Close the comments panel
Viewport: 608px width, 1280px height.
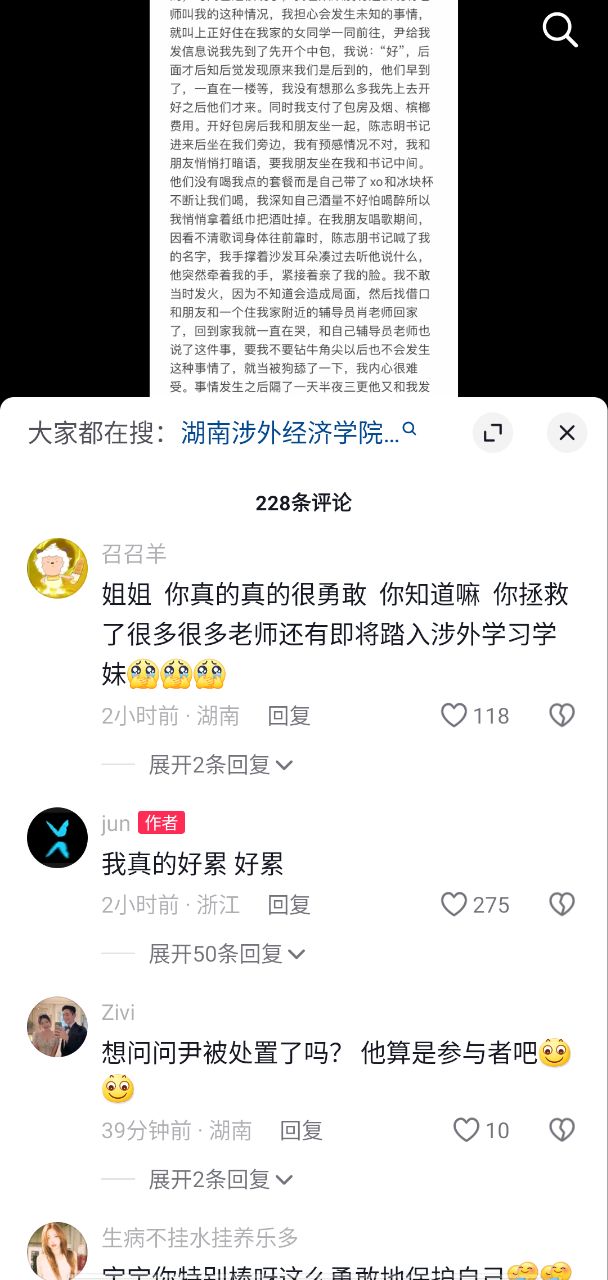point(566,433)
